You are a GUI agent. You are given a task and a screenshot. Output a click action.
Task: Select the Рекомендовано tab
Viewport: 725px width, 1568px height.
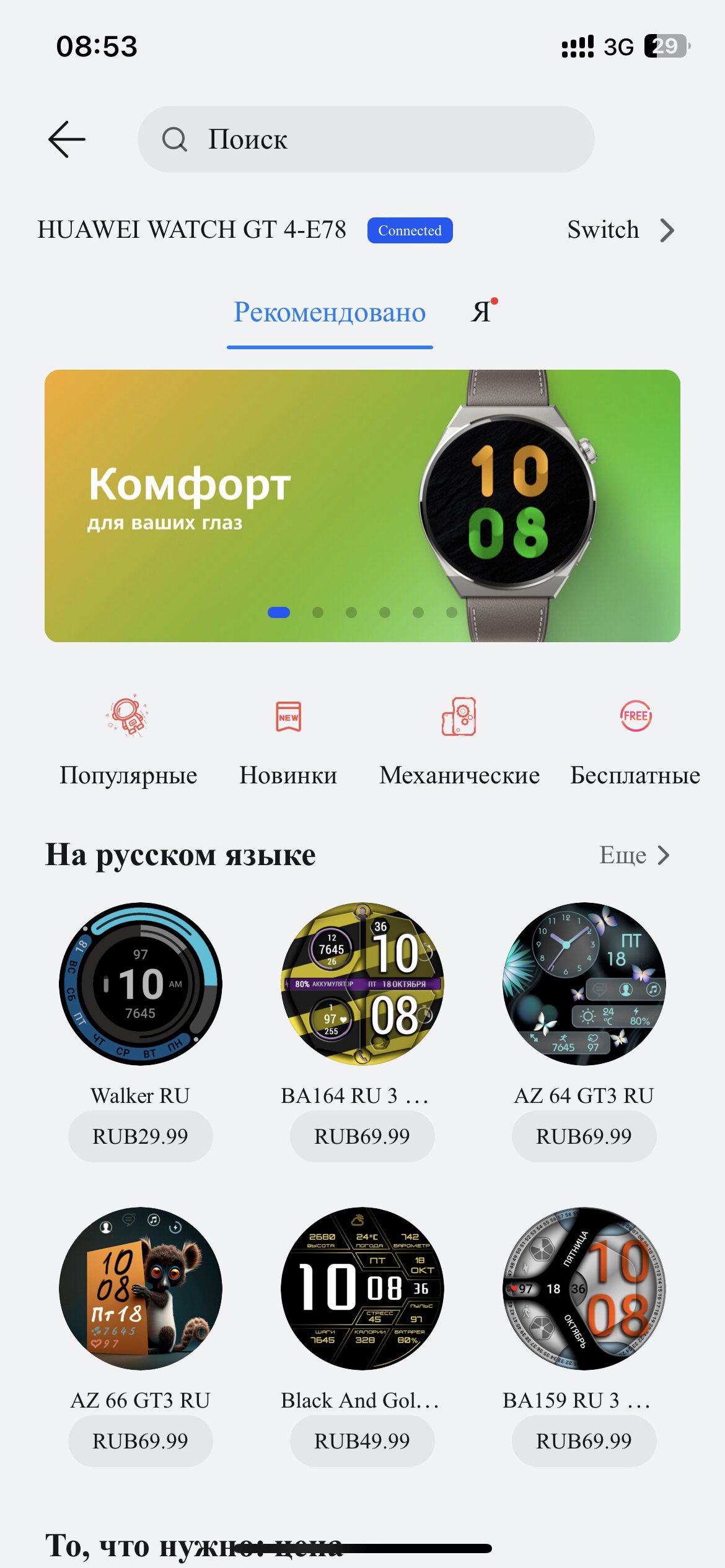tap(330, 312)
